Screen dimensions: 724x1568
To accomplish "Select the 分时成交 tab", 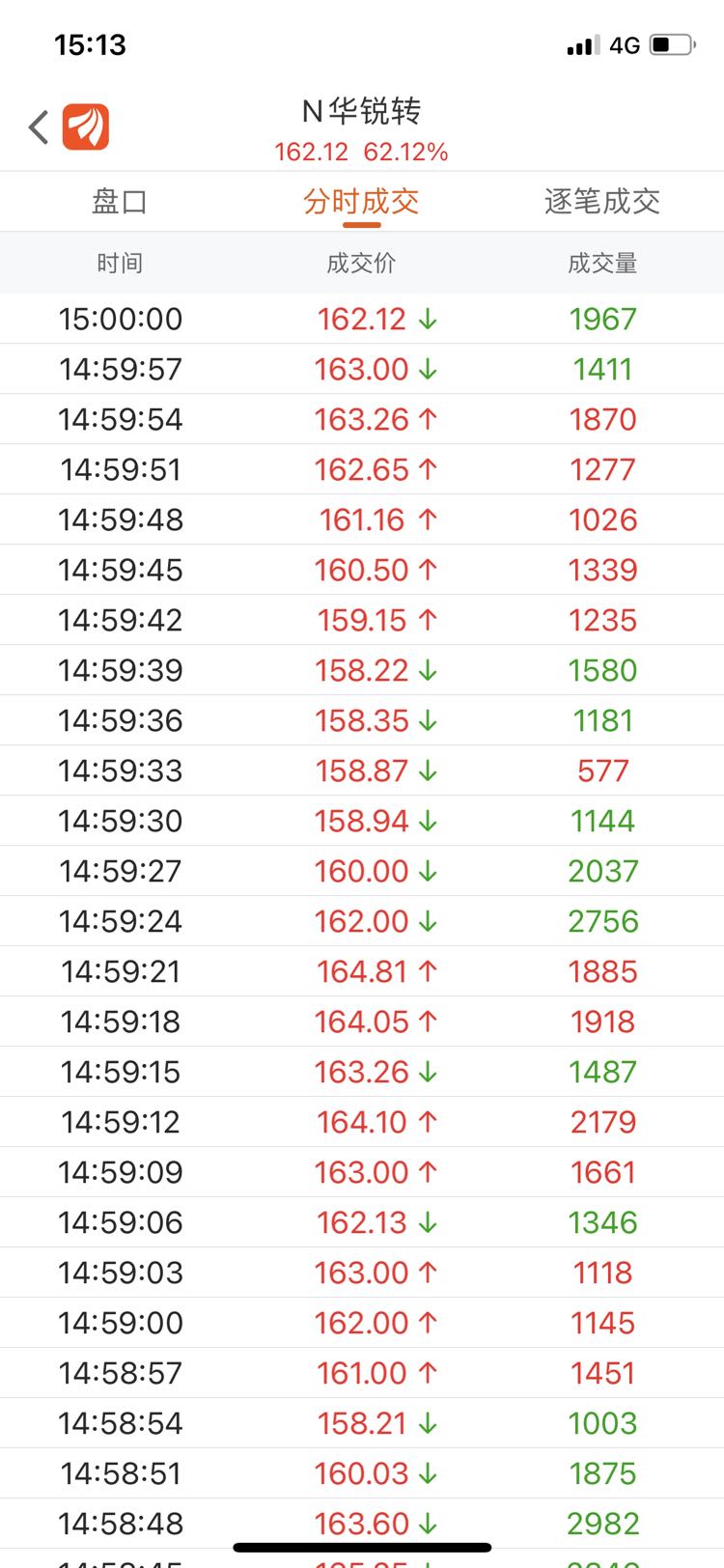I will (x=361, y=202).
